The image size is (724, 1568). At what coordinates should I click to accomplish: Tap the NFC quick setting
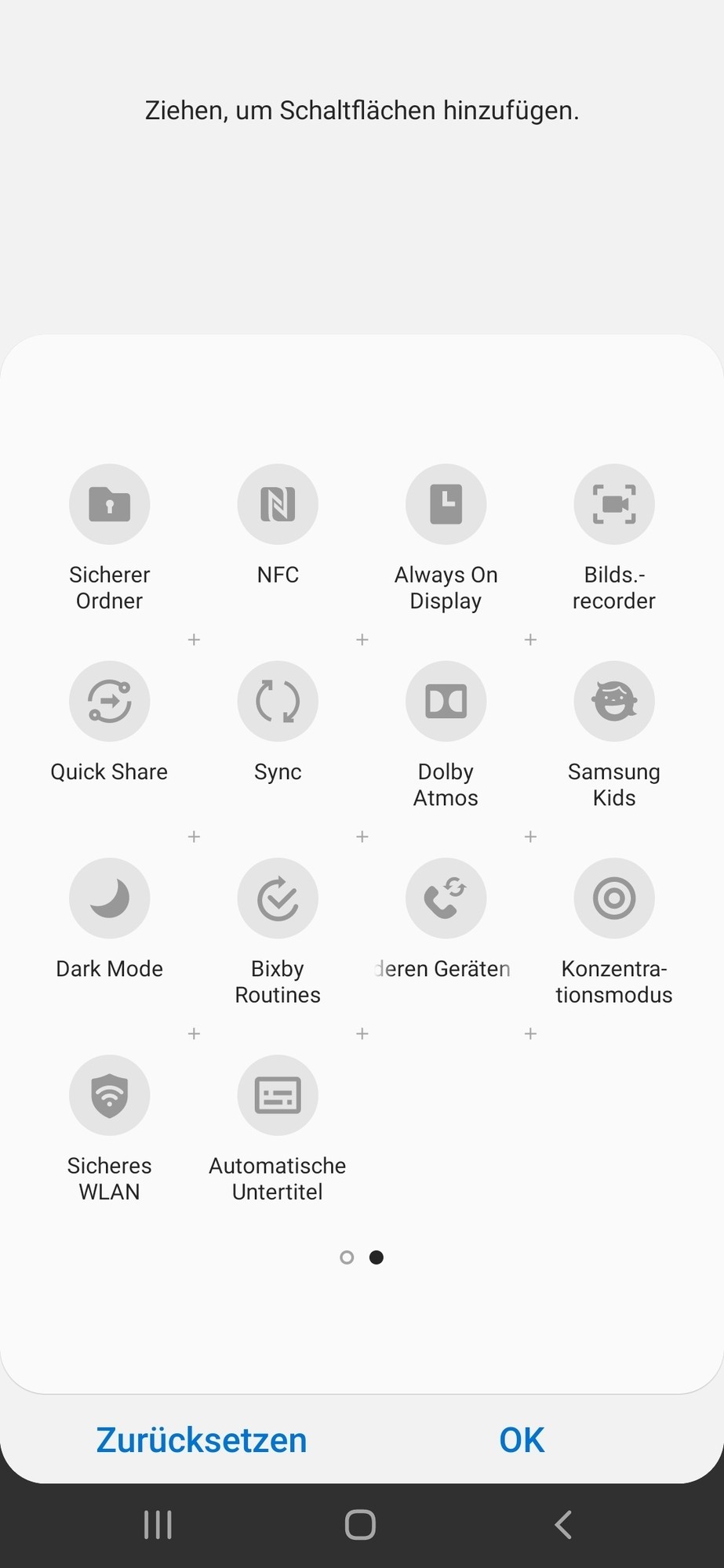click(278, 504)
